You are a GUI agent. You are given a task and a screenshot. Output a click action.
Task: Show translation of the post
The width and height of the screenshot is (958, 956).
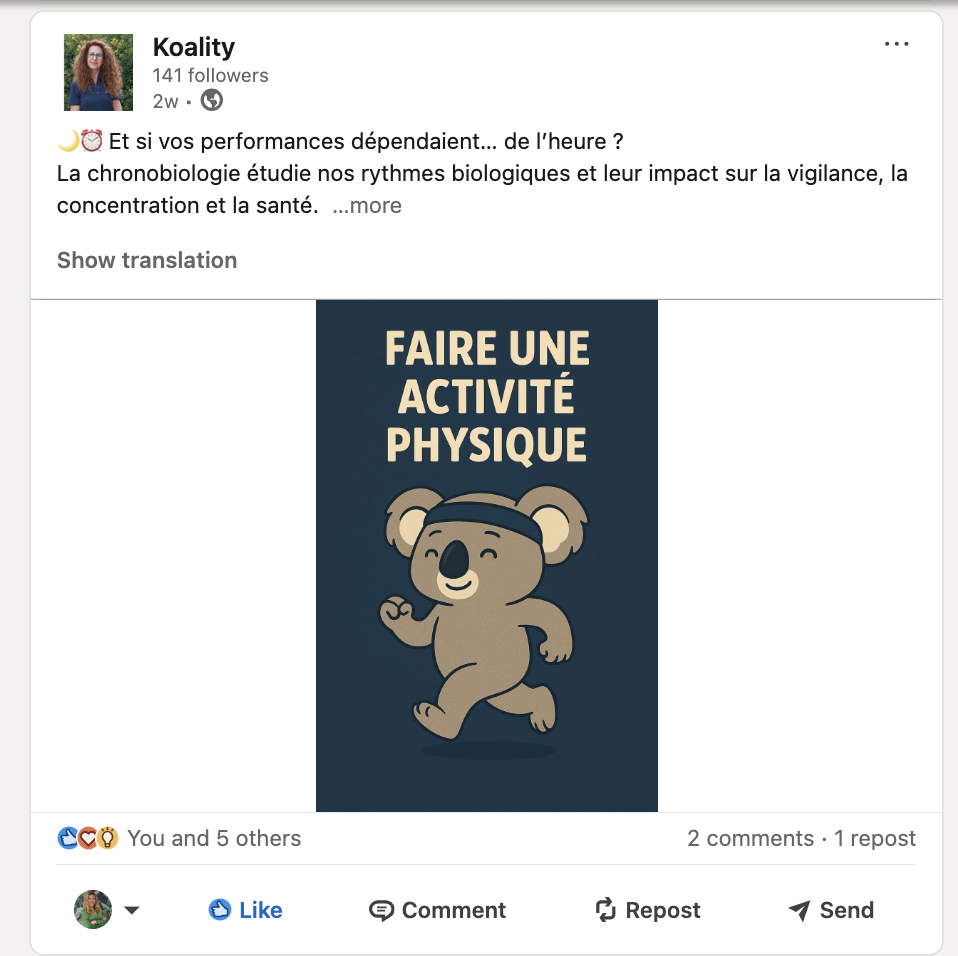[147, 260]
